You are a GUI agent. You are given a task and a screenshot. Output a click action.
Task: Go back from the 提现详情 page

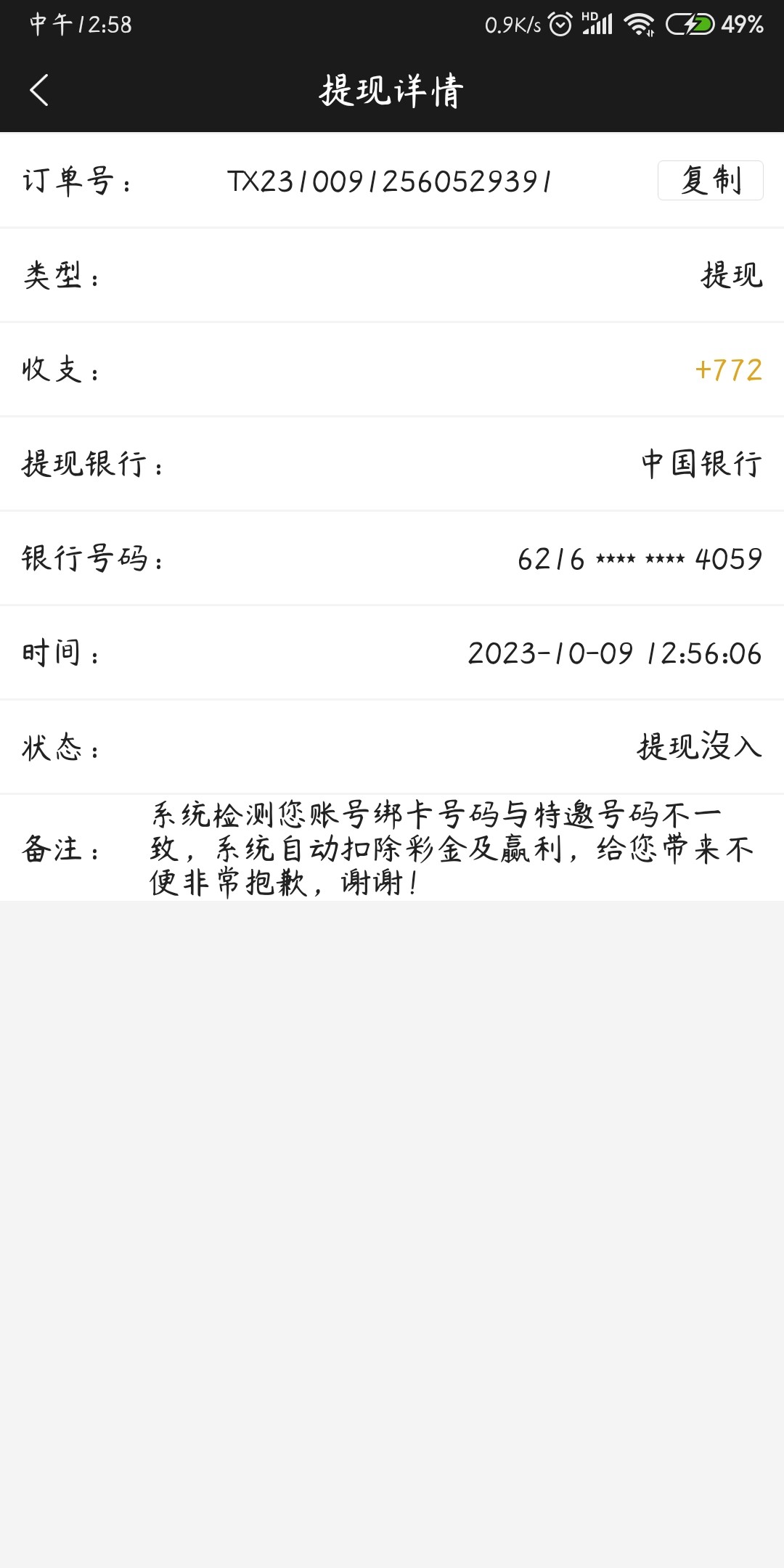39,90
